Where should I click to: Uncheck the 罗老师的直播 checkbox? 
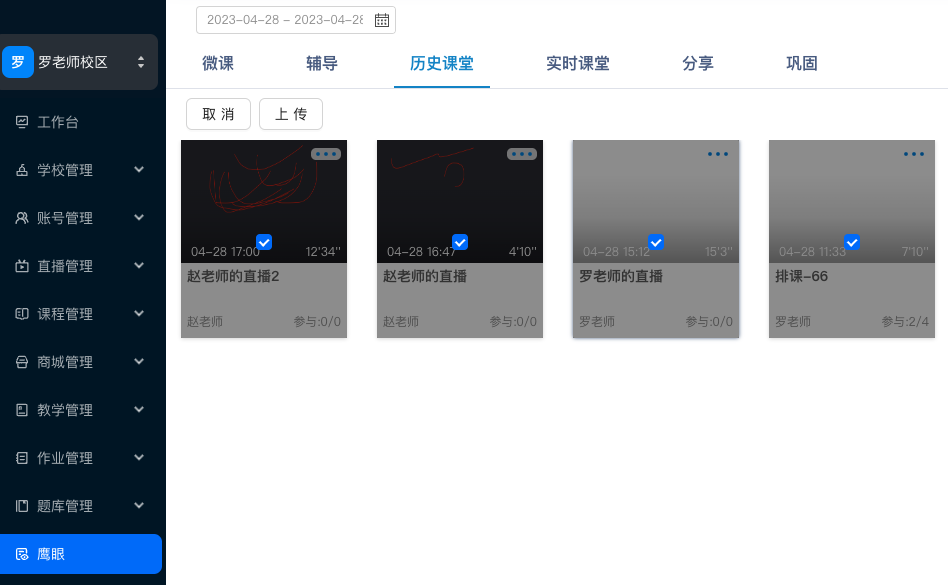(x=656, y=242)
